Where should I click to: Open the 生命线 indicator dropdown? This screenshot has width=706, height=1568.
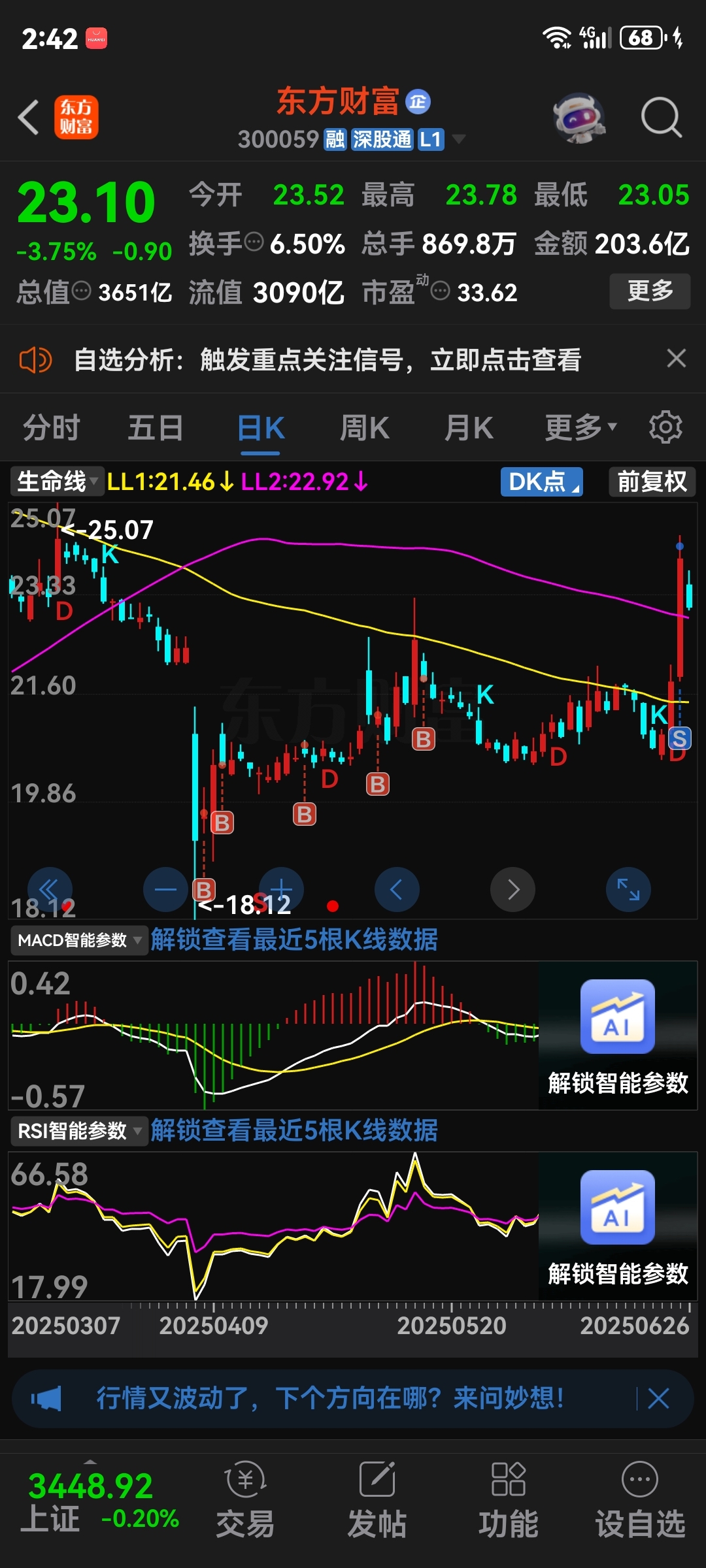[x=58, y=482]
